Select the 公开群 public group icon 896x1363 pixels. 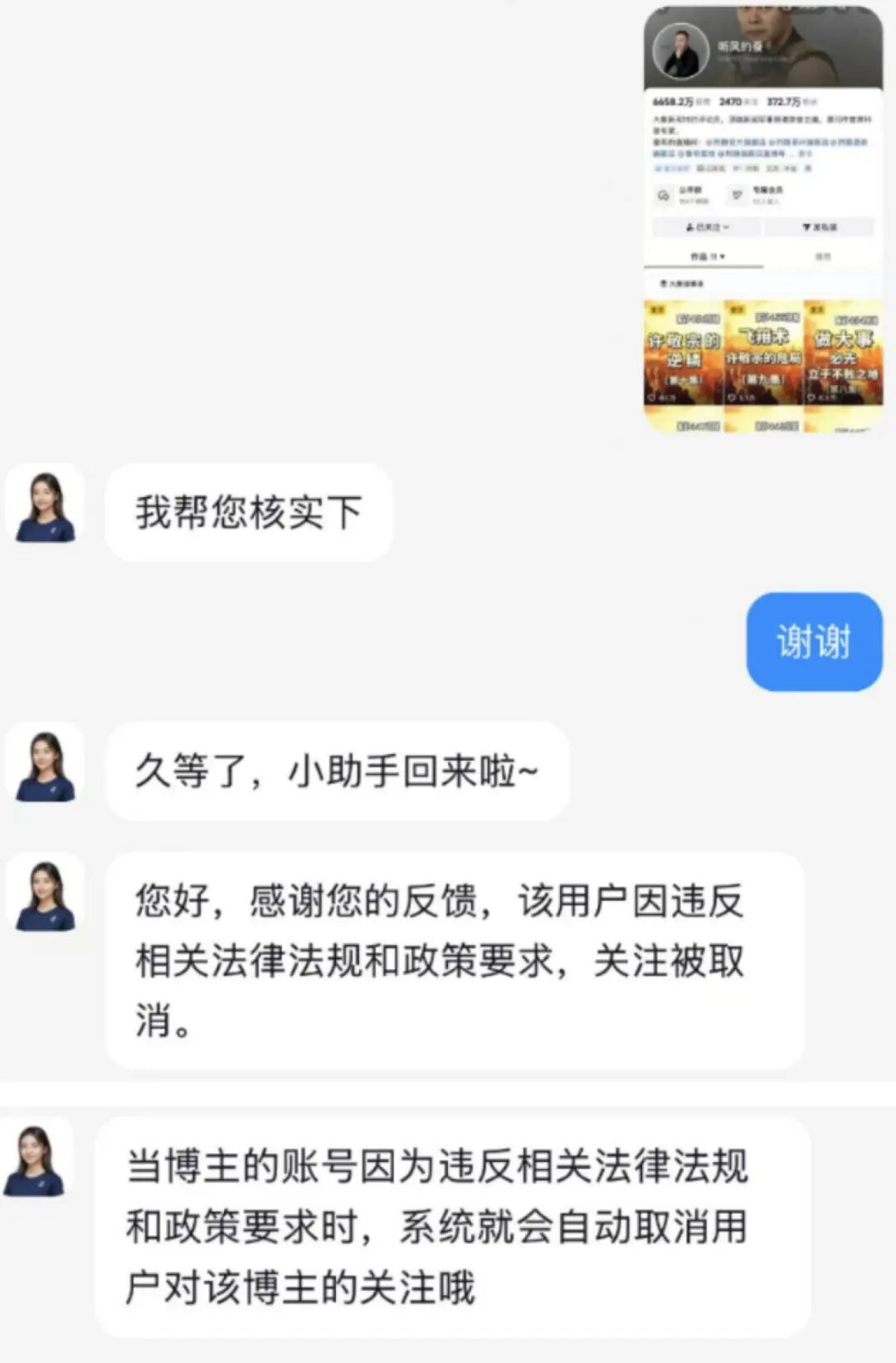[x=663, y=196]
